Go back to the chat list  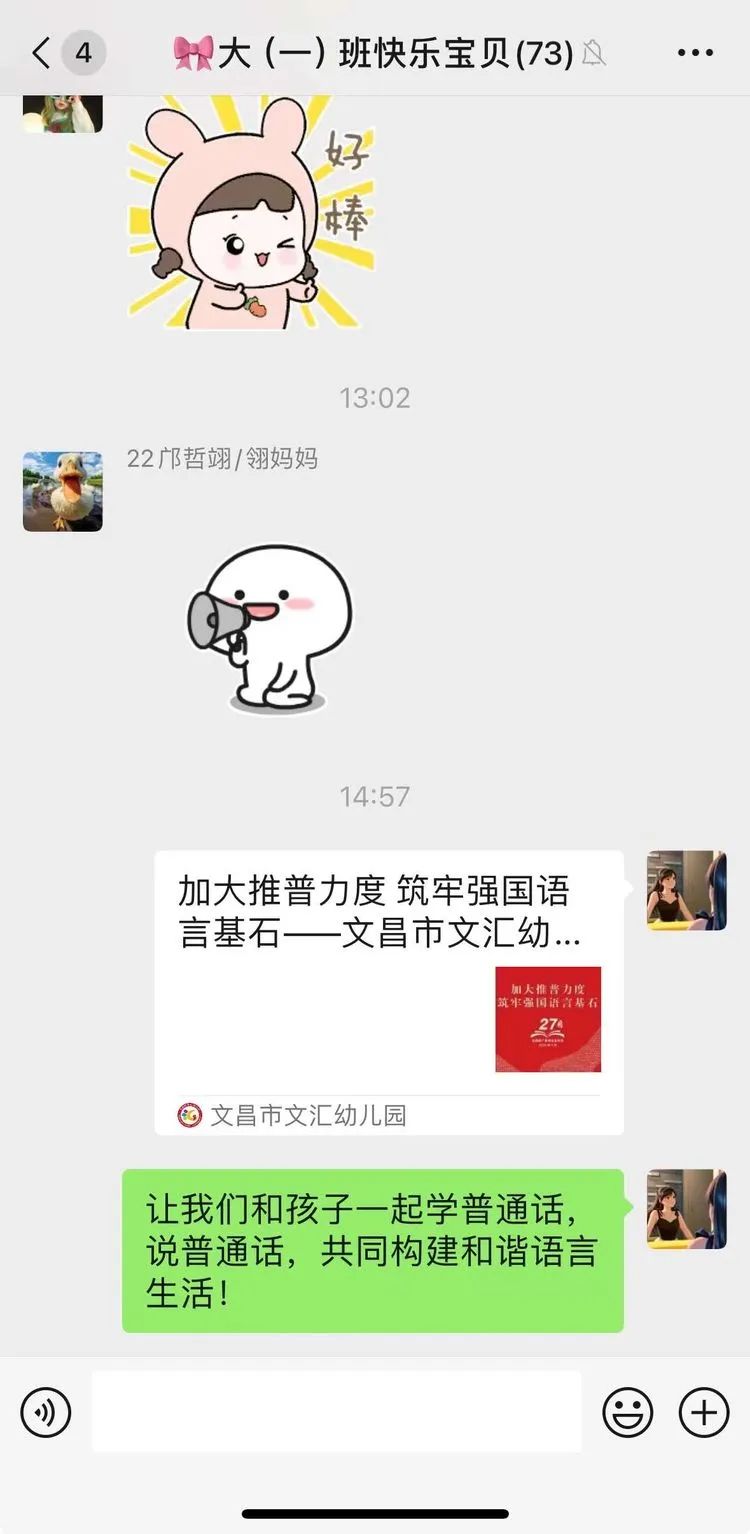tap(42, 53)
